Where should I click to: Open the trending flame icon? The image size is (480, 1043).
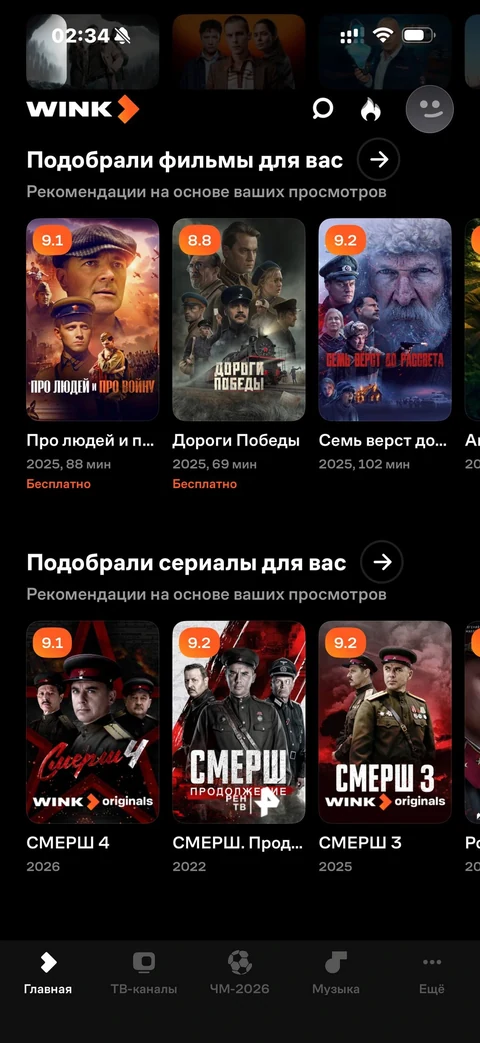click(x=370, y=108)
